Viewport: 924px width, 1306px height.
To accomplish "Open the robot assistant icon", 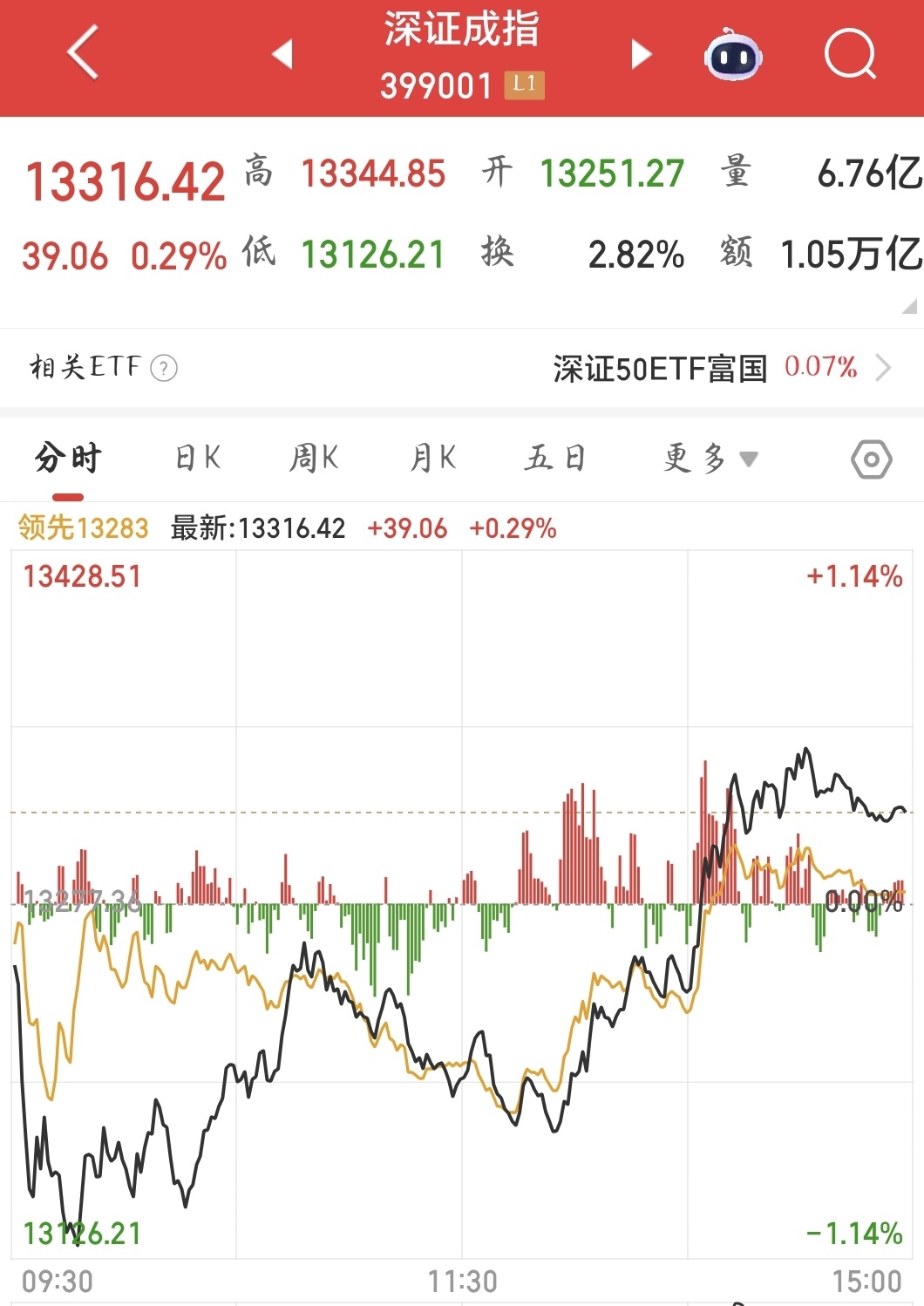I will 732,55.
